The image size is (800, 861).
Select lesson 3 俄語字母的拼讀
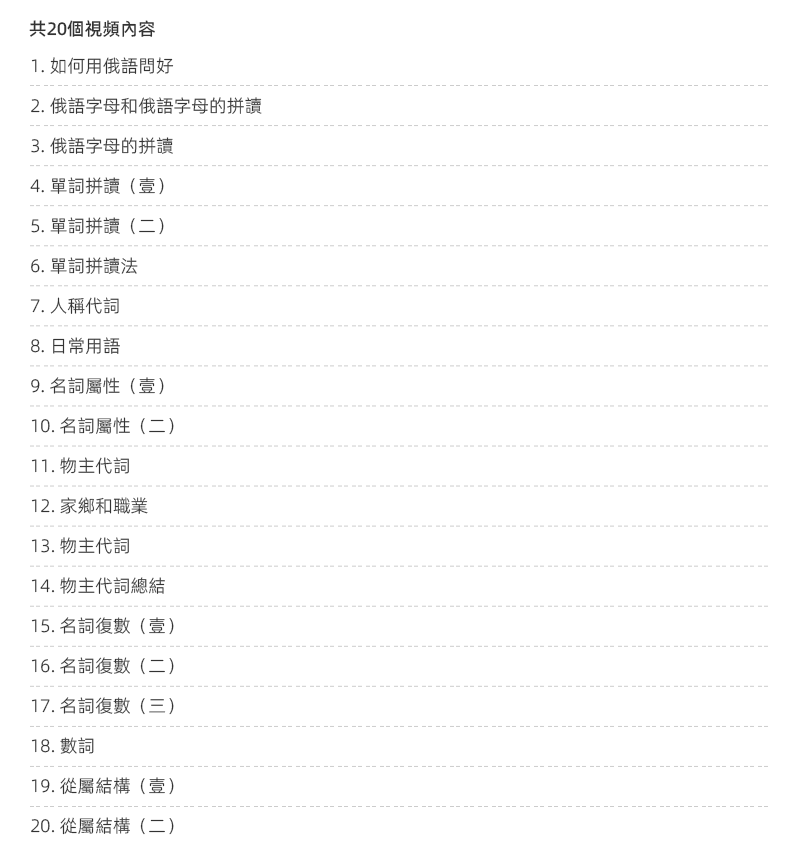102,146
